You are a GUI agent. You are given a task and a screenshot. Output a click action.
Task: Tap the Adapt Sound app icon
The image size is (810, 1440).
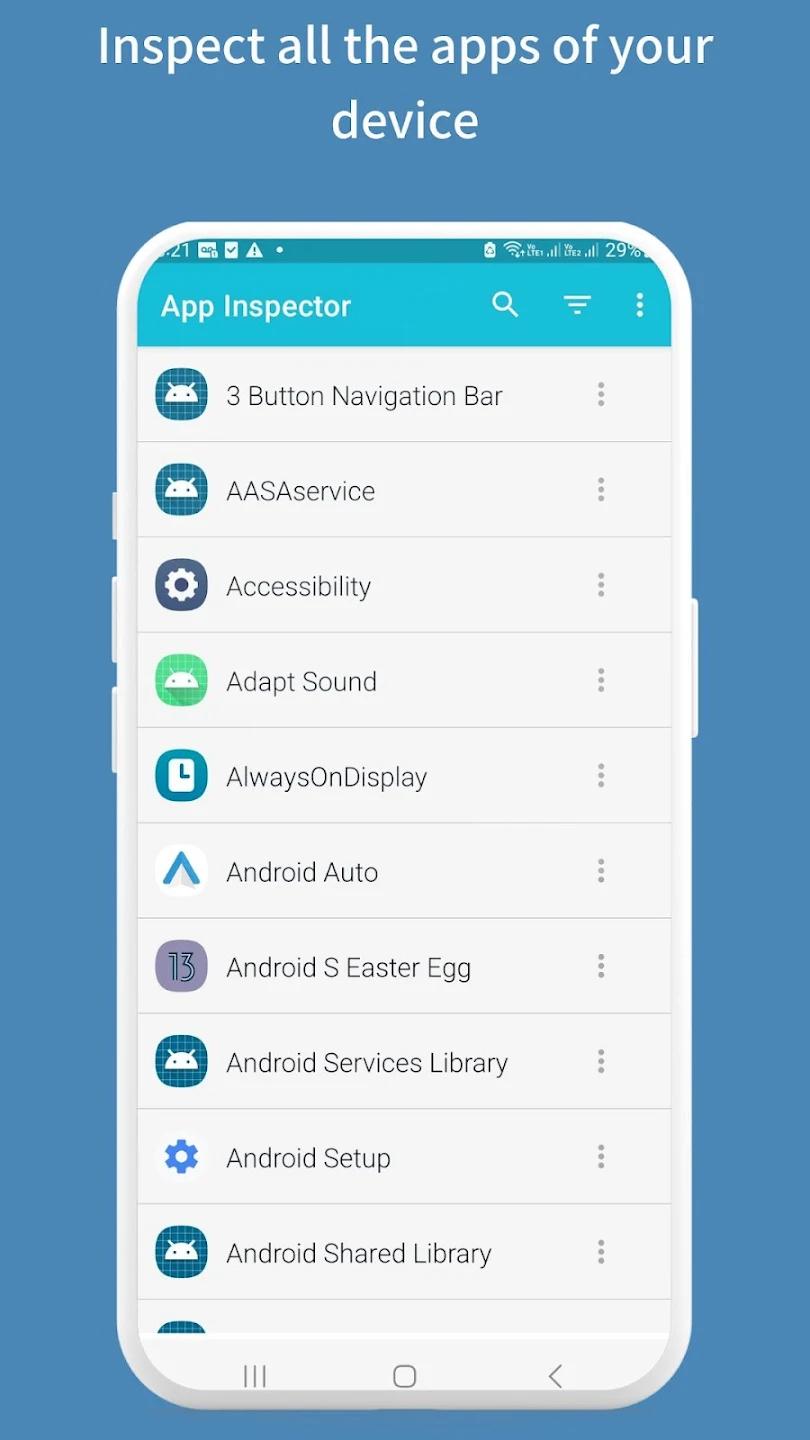pyautogui.click(x=181, y=680)
